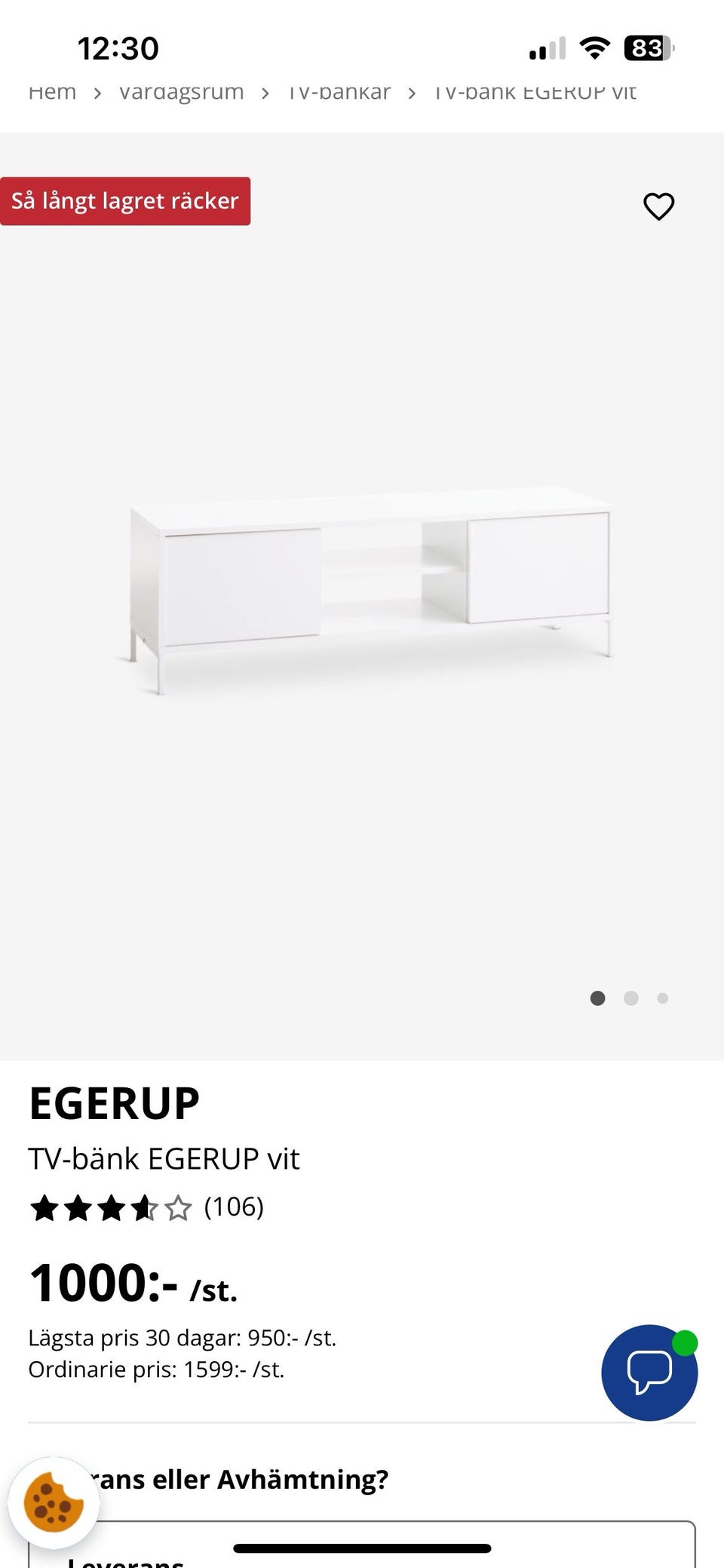Go to TV-bänkar in the breadcrumb
The height and width of the screenshot is (1568, 724).
(339, 92)
